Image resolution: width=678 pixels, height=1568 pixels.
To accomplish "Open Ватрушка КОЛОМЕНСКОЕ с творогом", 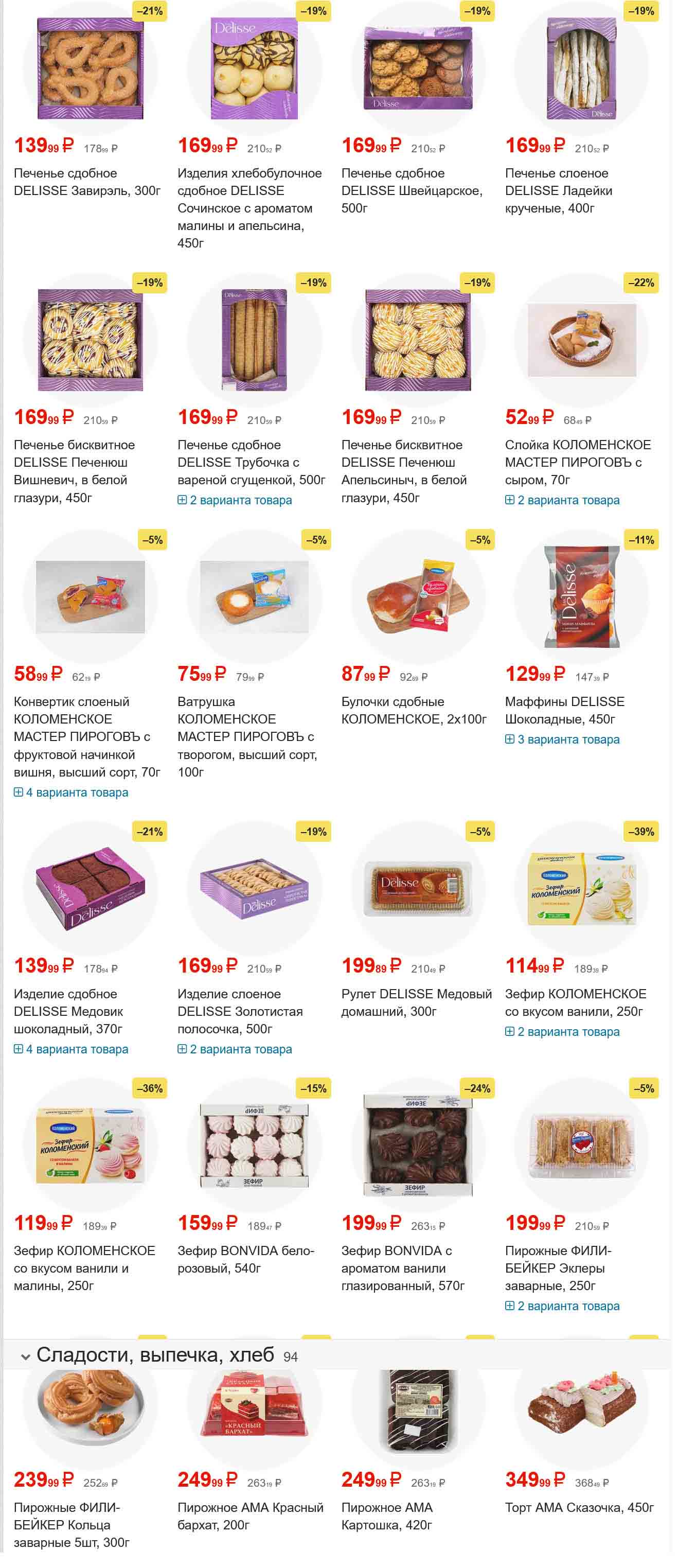I will click(x=246, y=736).
